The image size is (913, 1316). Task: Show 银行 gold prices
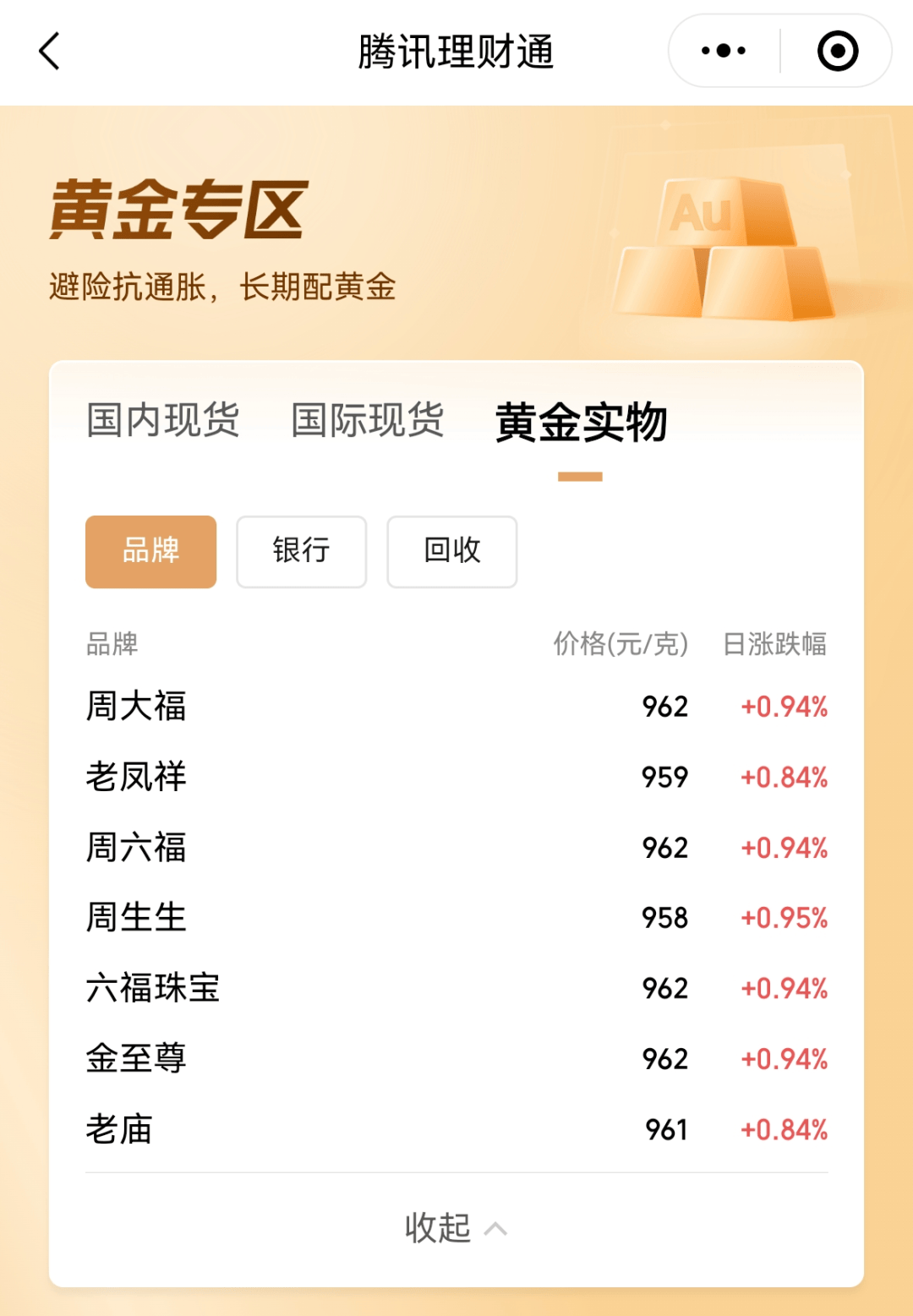[301, 551]
